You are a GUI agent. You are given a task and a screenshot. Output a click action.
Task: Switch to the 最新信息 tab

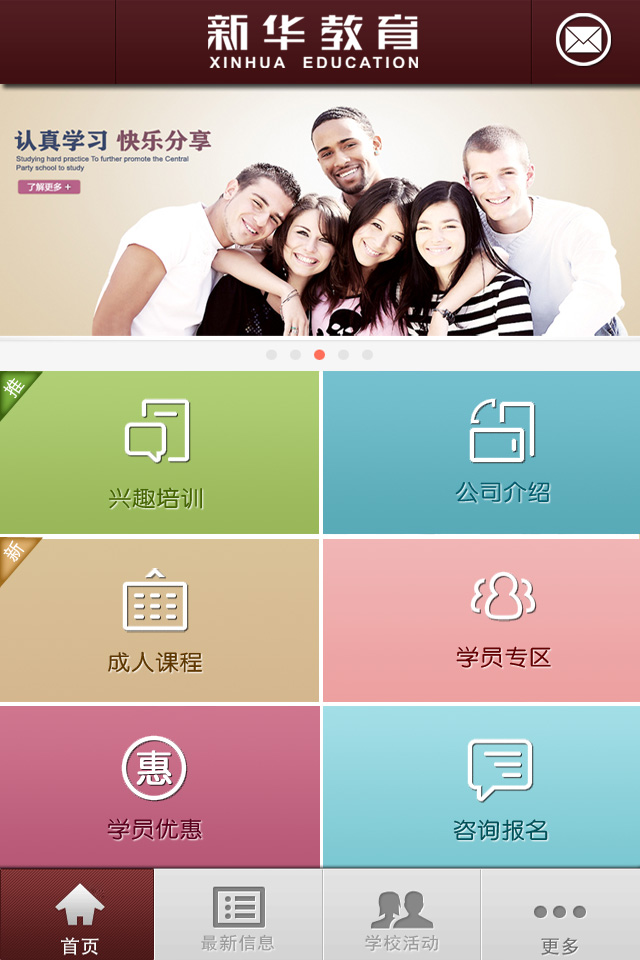(238, 915)
